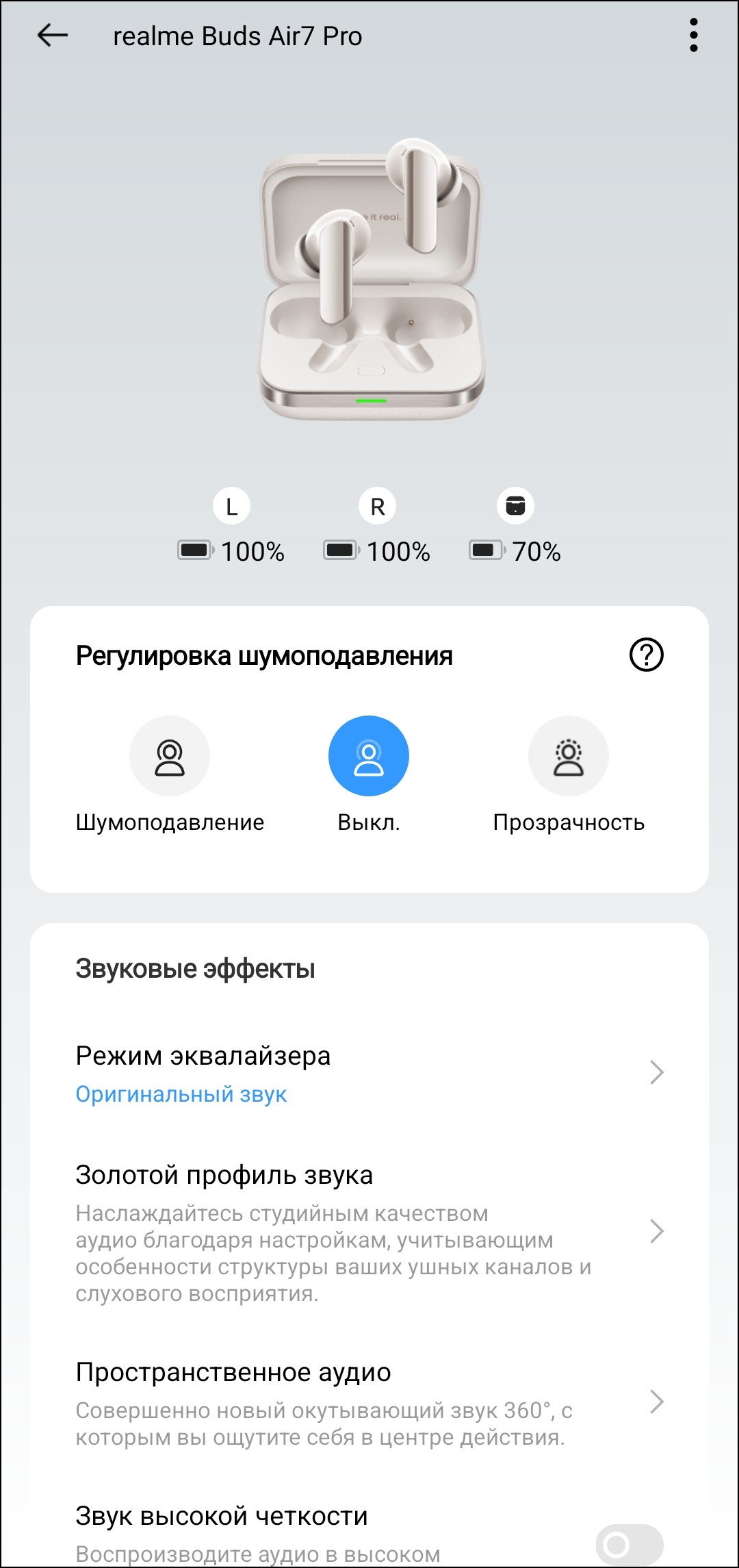Switch to Прозрачность mode
The image size is (739, 1568).
click(568, 756)
